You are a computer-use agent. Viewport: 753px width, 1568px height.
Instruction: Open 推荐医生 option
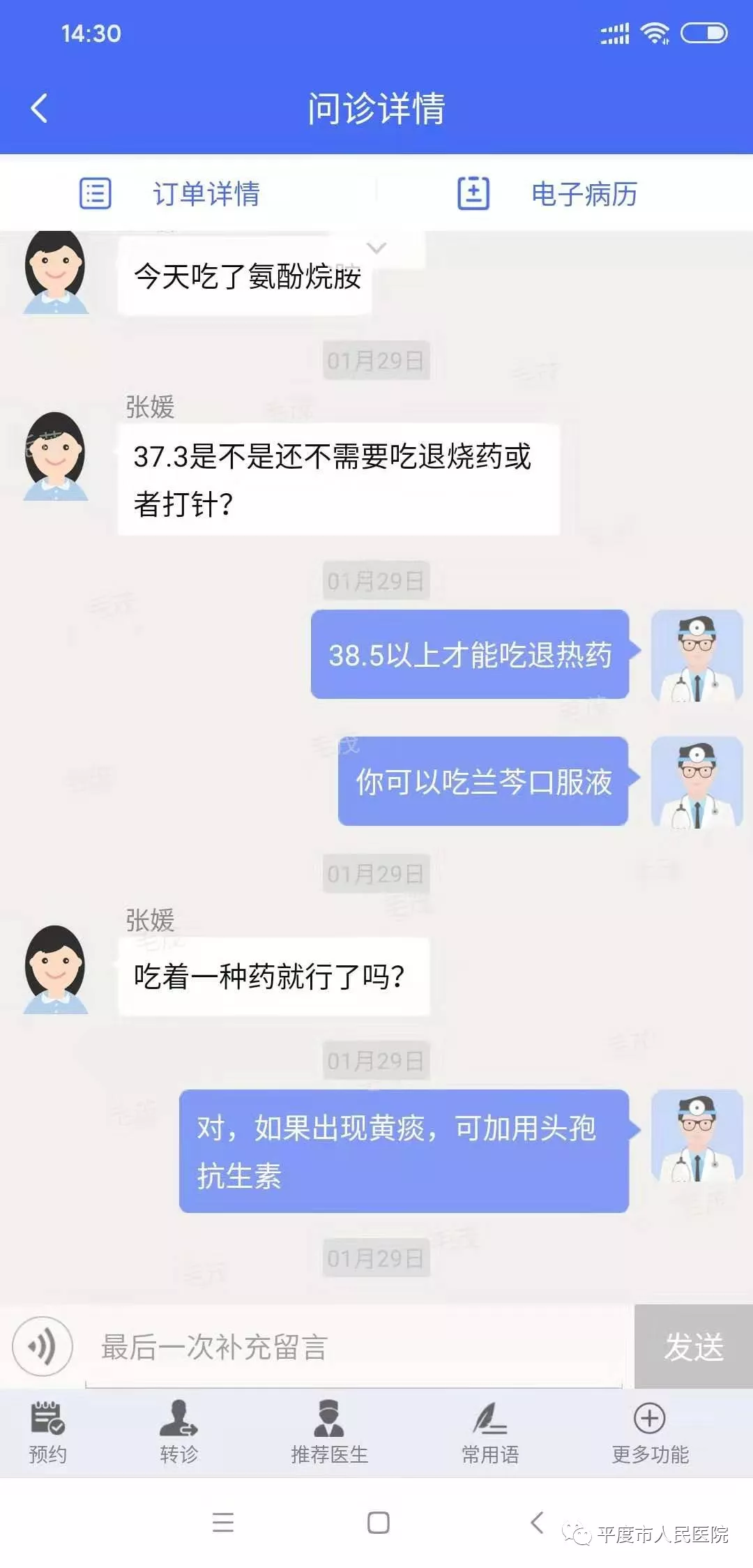click(x=329, y=1433)
